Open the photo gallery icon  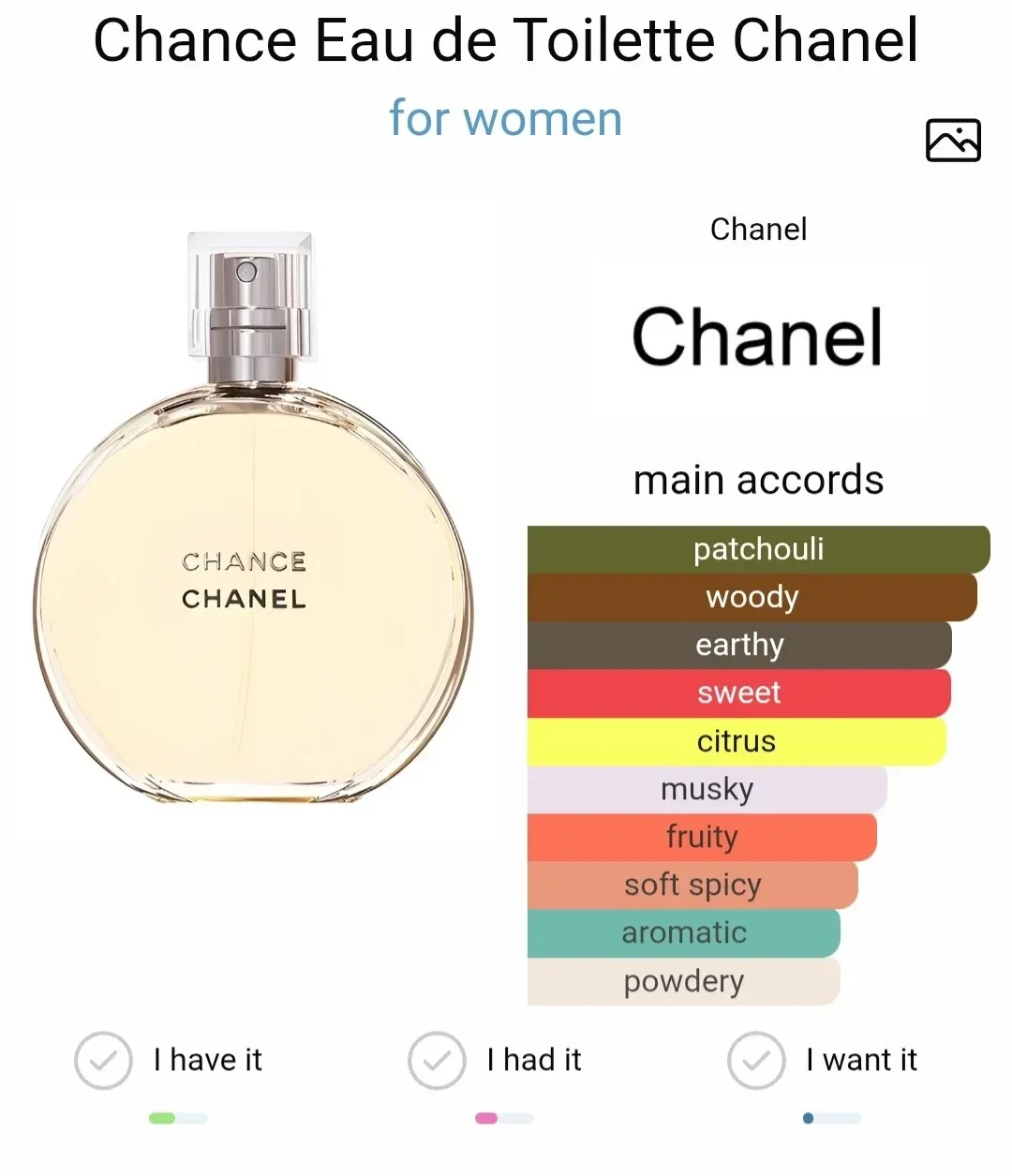(x=952, y=141)
